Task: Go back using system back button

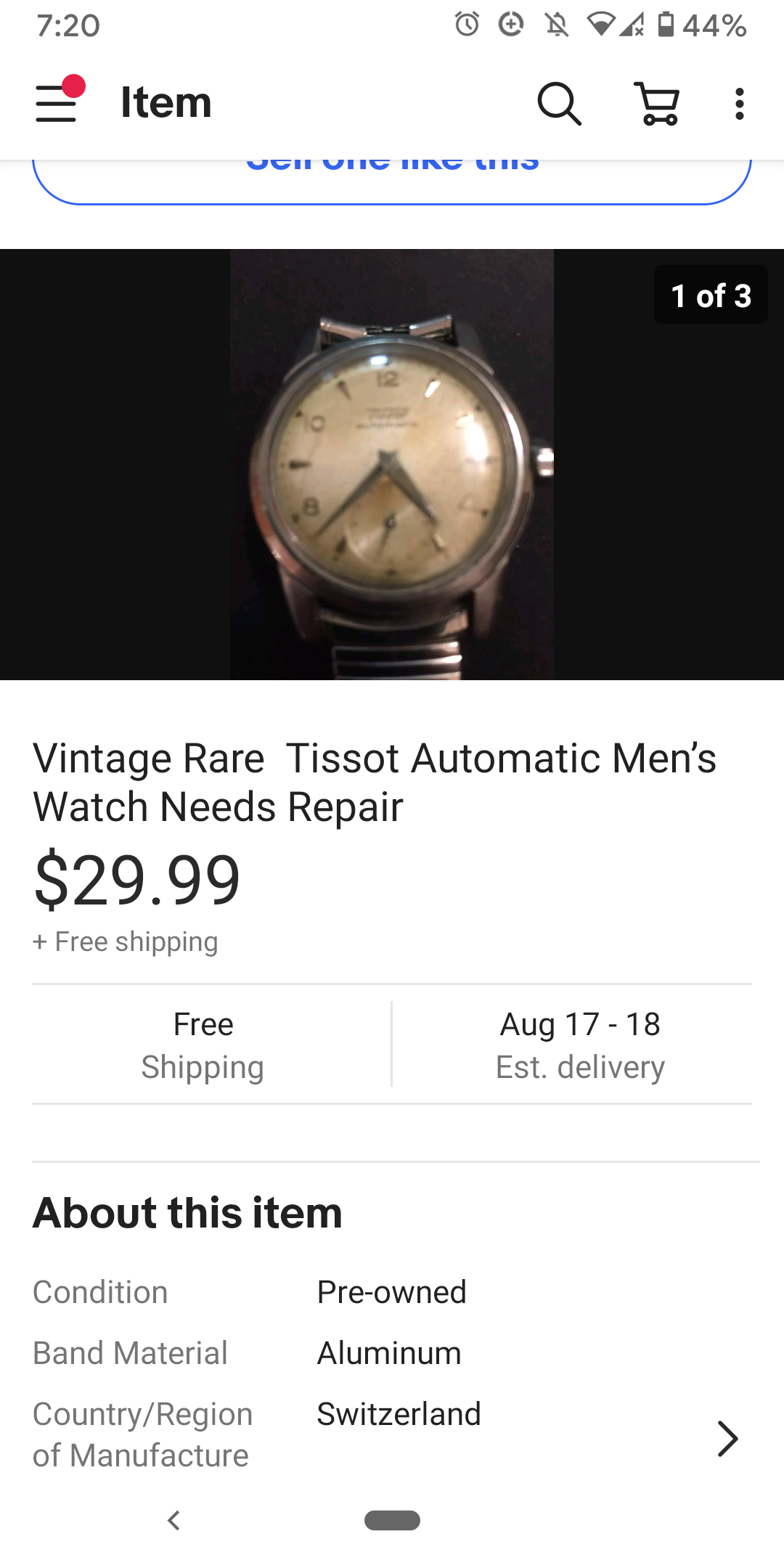Action: [173, 1520]
